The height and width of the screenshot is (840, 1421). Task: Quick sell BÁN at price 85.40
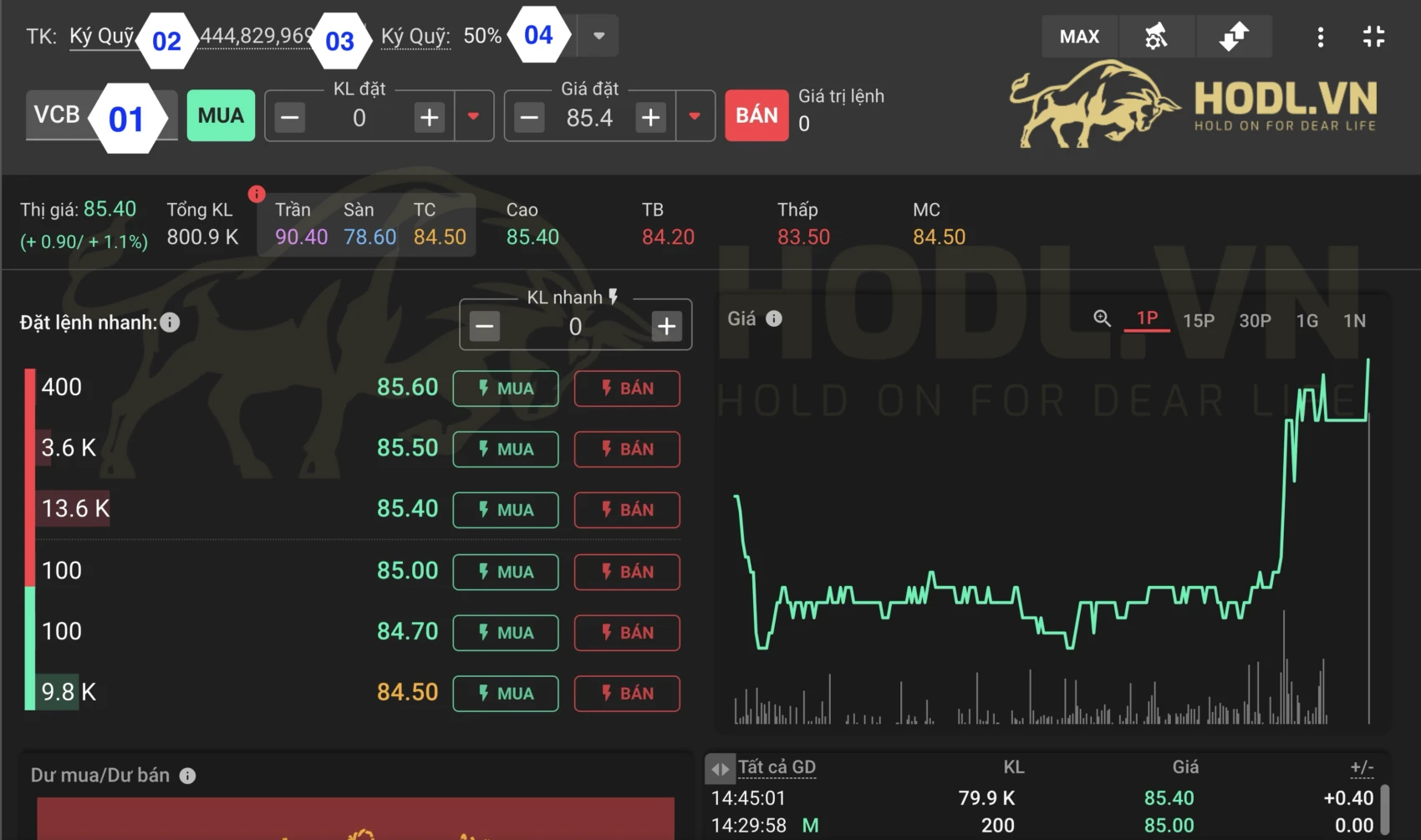[x=627, y=510]
